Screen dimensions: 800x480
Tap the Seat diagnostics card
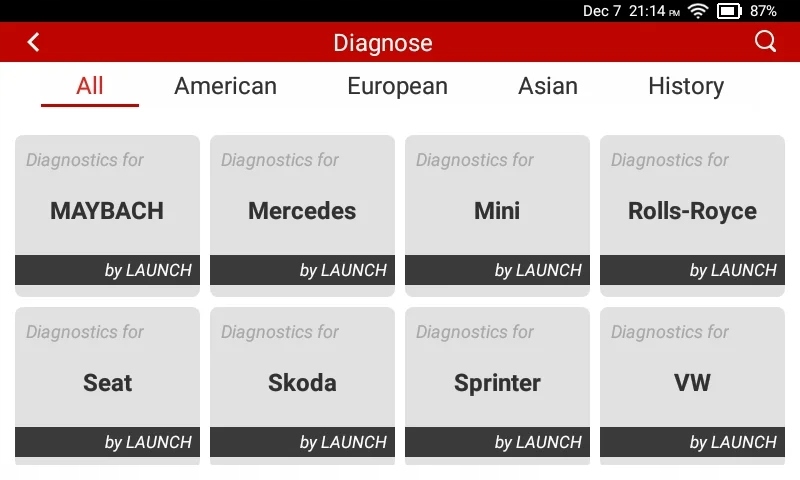(x=107, y=385)
